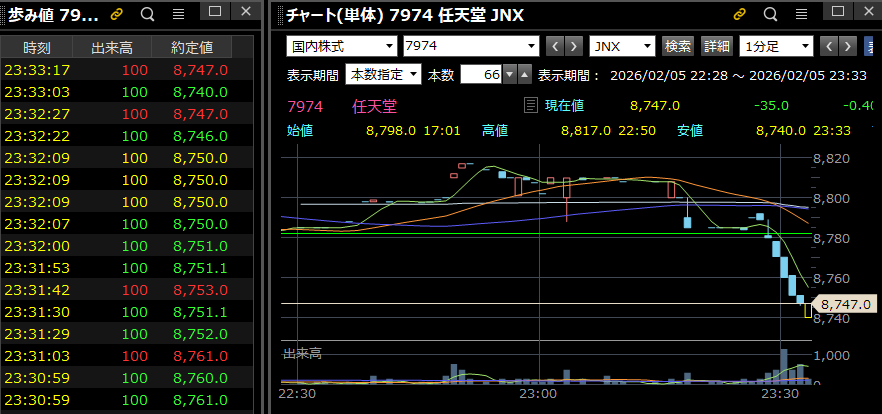
Task: Expand the 本数指定 display period dropdown
Action: [x=383, y=75]
